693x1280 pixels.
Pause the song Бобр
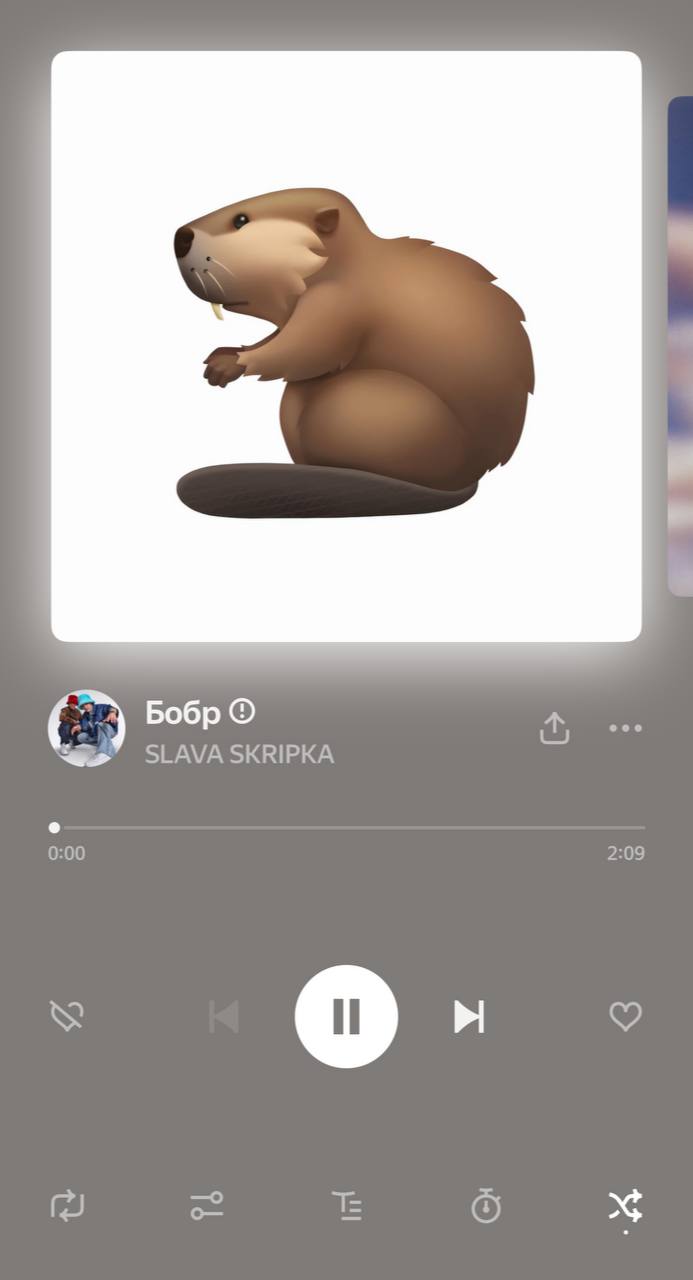click(x=346, y=1016)
